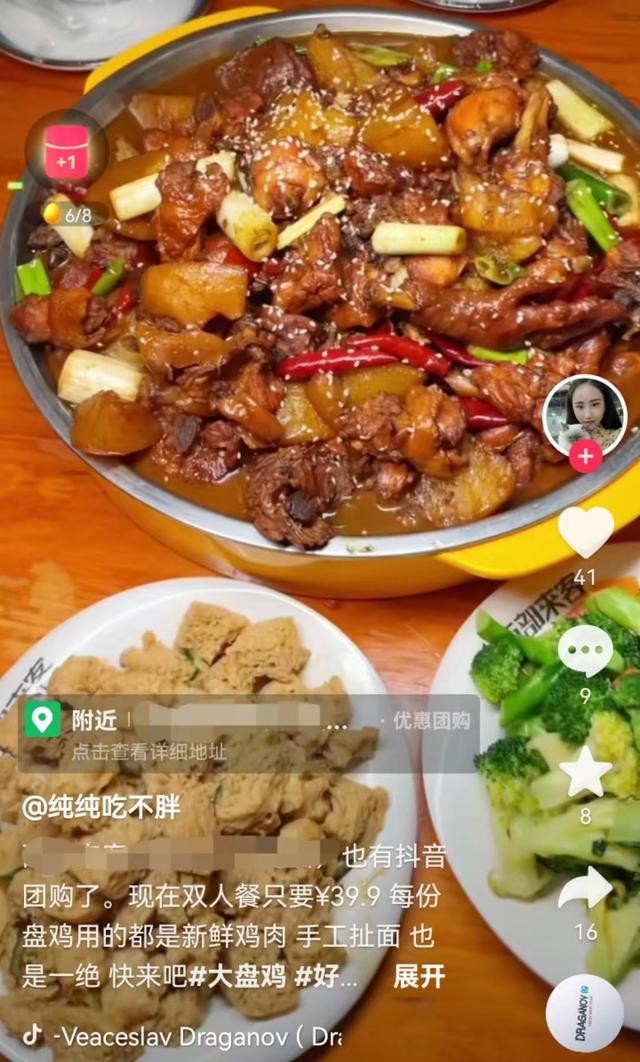This screenshot has width=640, height=1062.
Task: Add video to favorites with star icon
Action: (585, 770)
